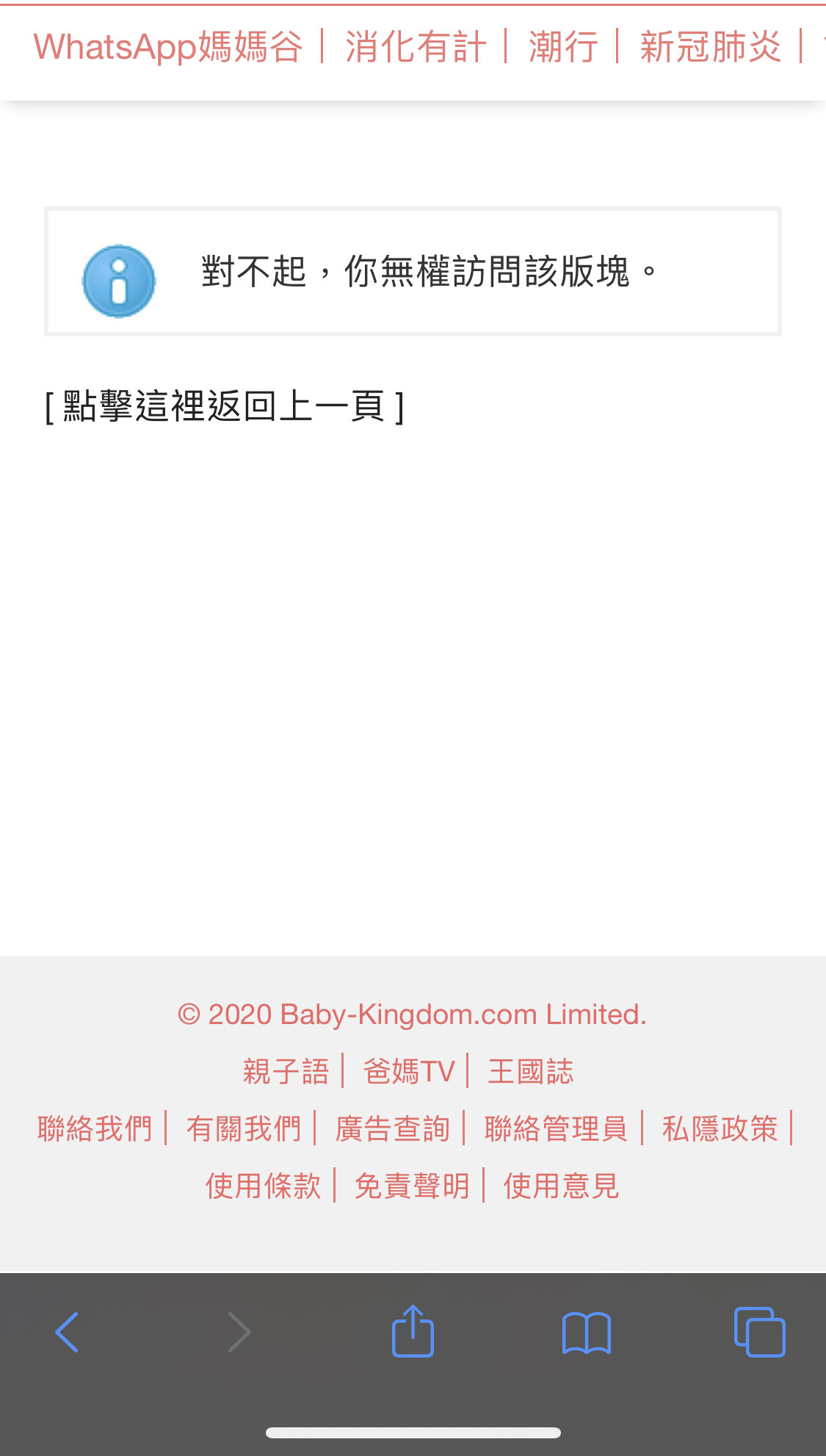Open the 王國誌 footer link

531,1071
